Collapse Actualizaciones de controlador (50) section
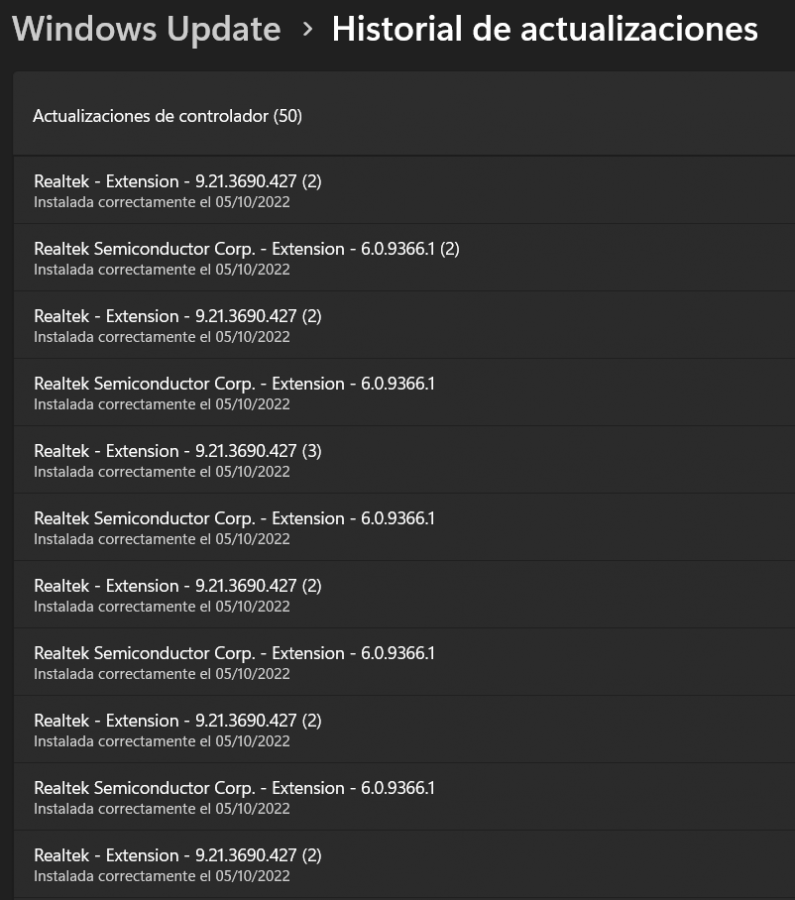 [400, 116]
